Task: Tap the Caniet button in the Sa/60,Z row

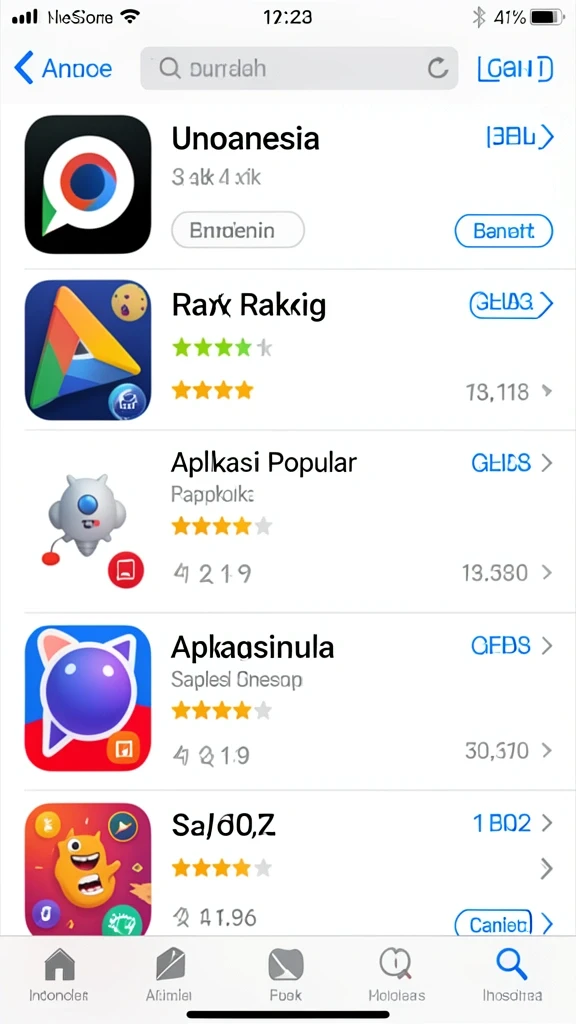Action: (504, 923)
